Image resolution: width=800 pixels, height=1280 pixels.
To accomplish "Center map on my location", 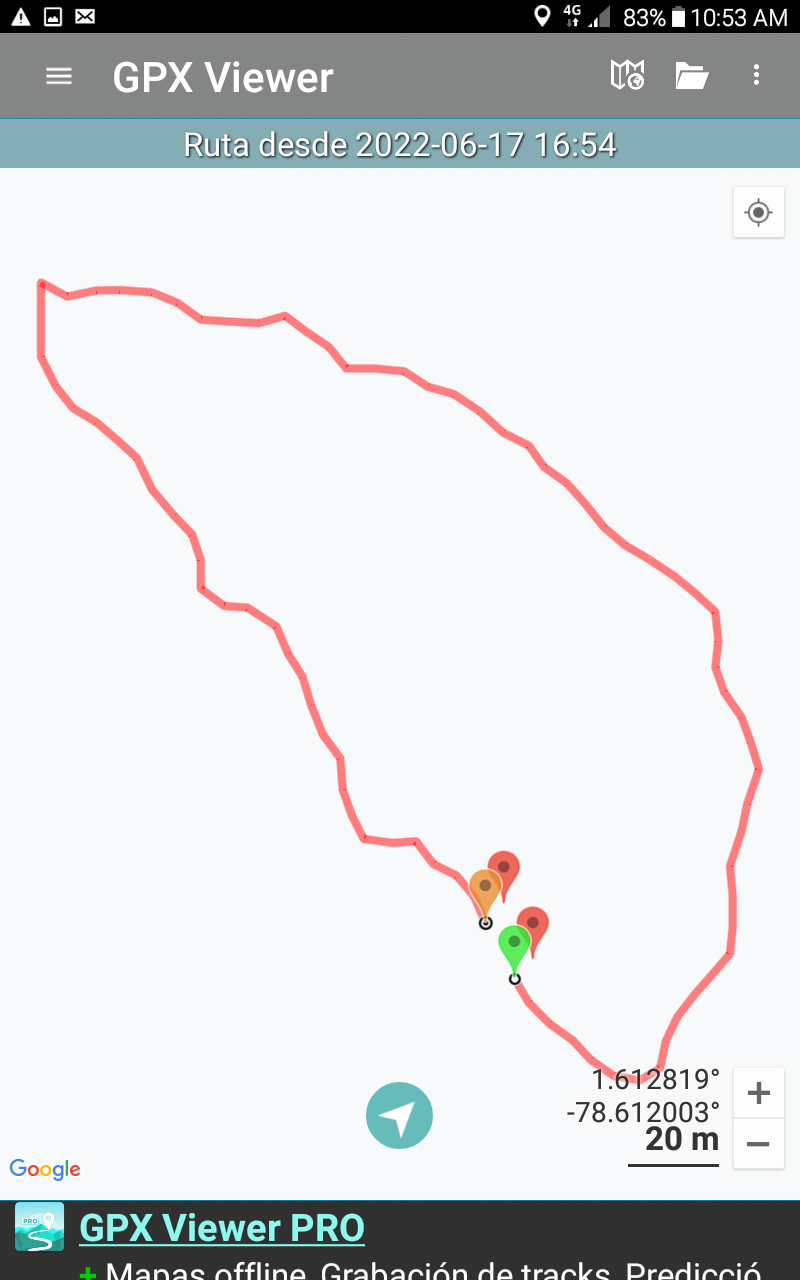I will point(759,212).
